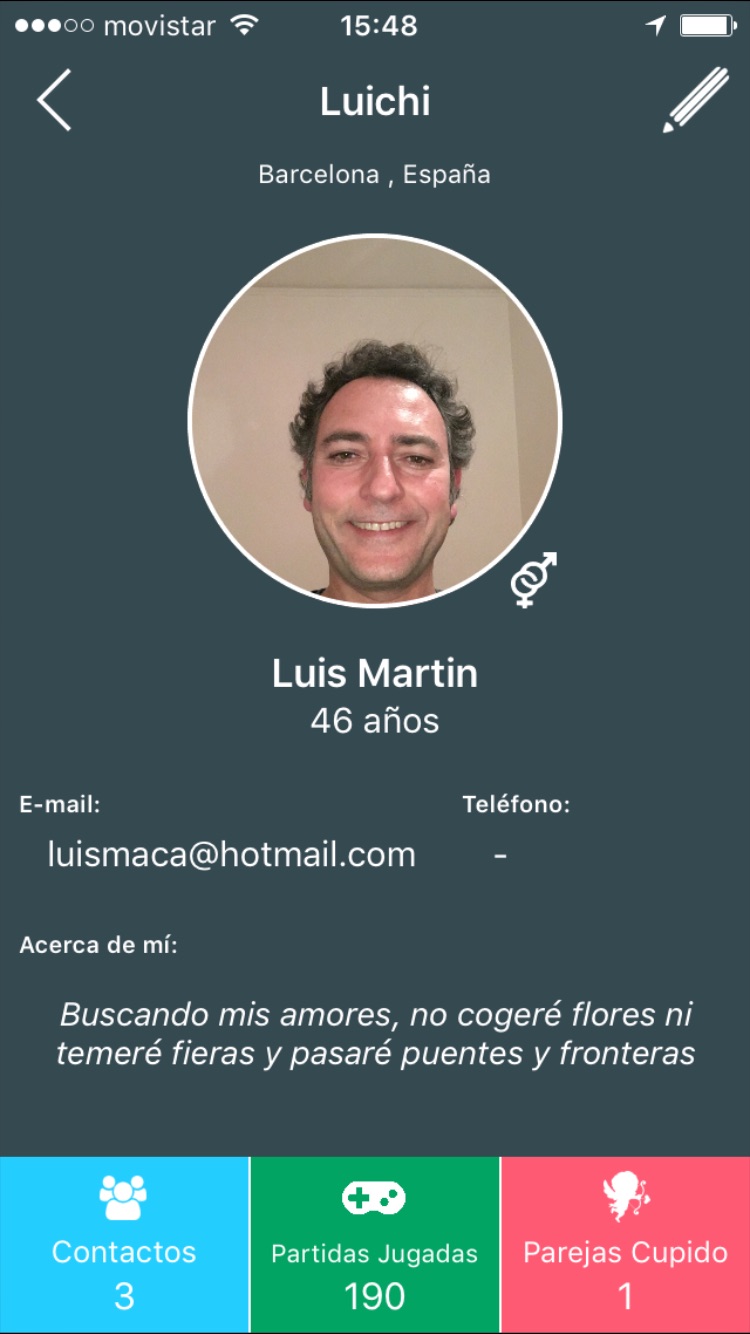Open the Partidas Jugadas tile
750x1334 pixels.
375,1244
